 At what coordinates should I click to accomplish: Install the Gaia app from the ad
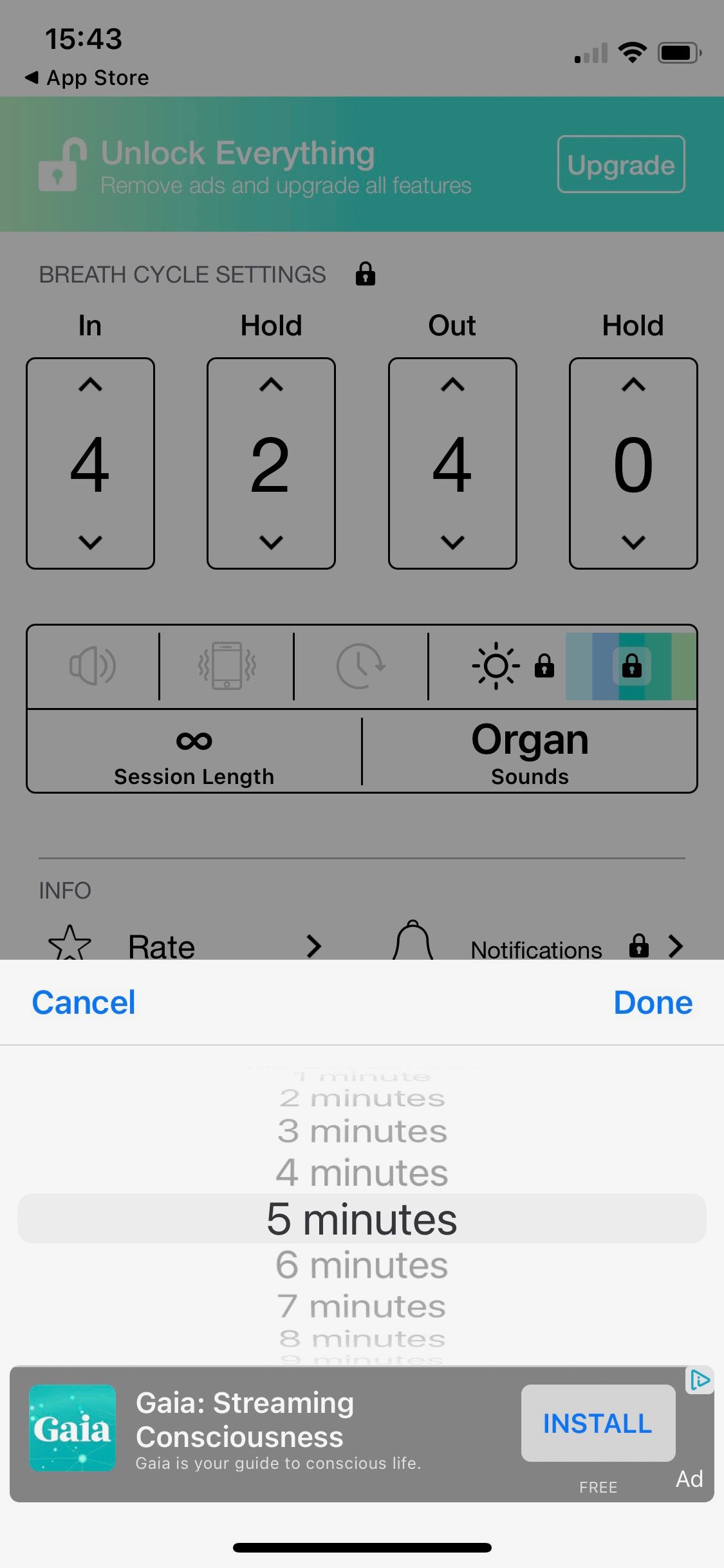pos(597,1423)
